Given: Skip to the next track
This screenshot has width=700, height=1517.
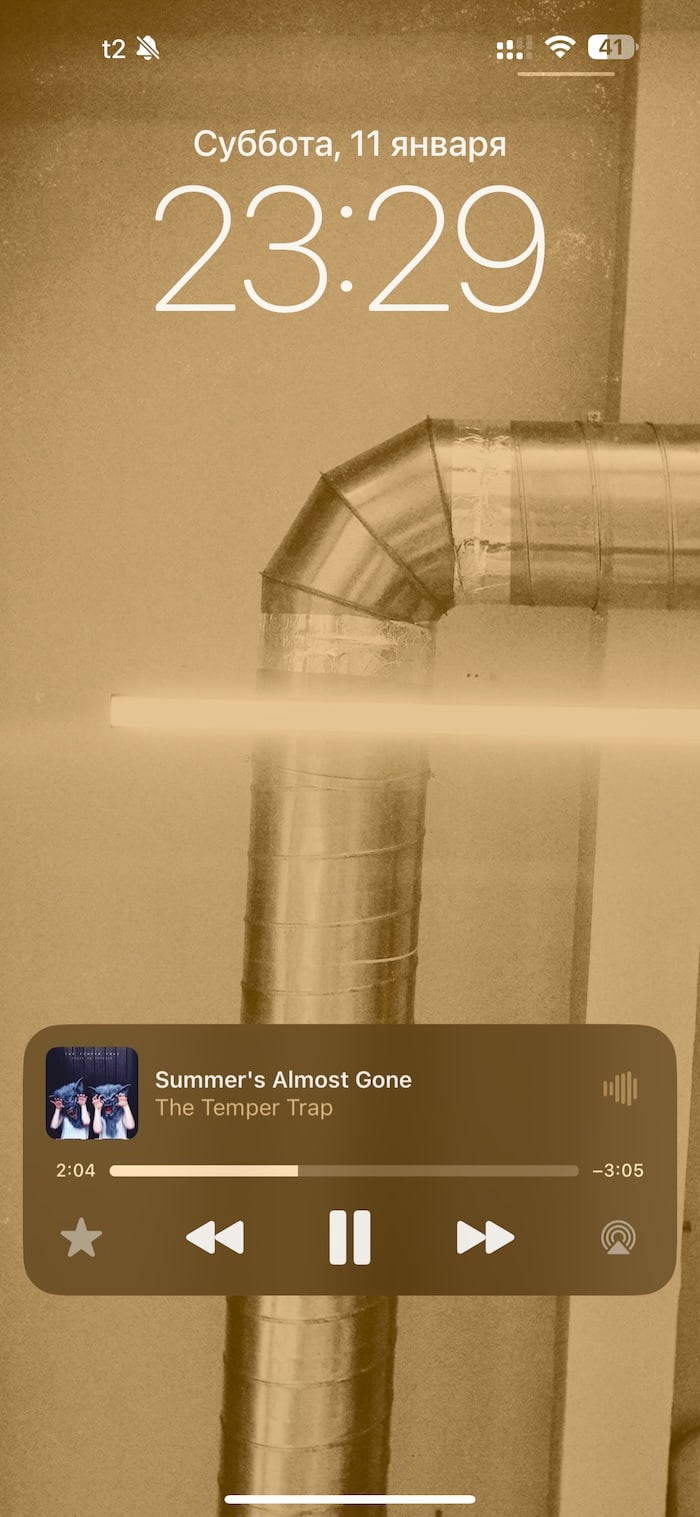Looking at the screenshot, I should point(485,1238).
